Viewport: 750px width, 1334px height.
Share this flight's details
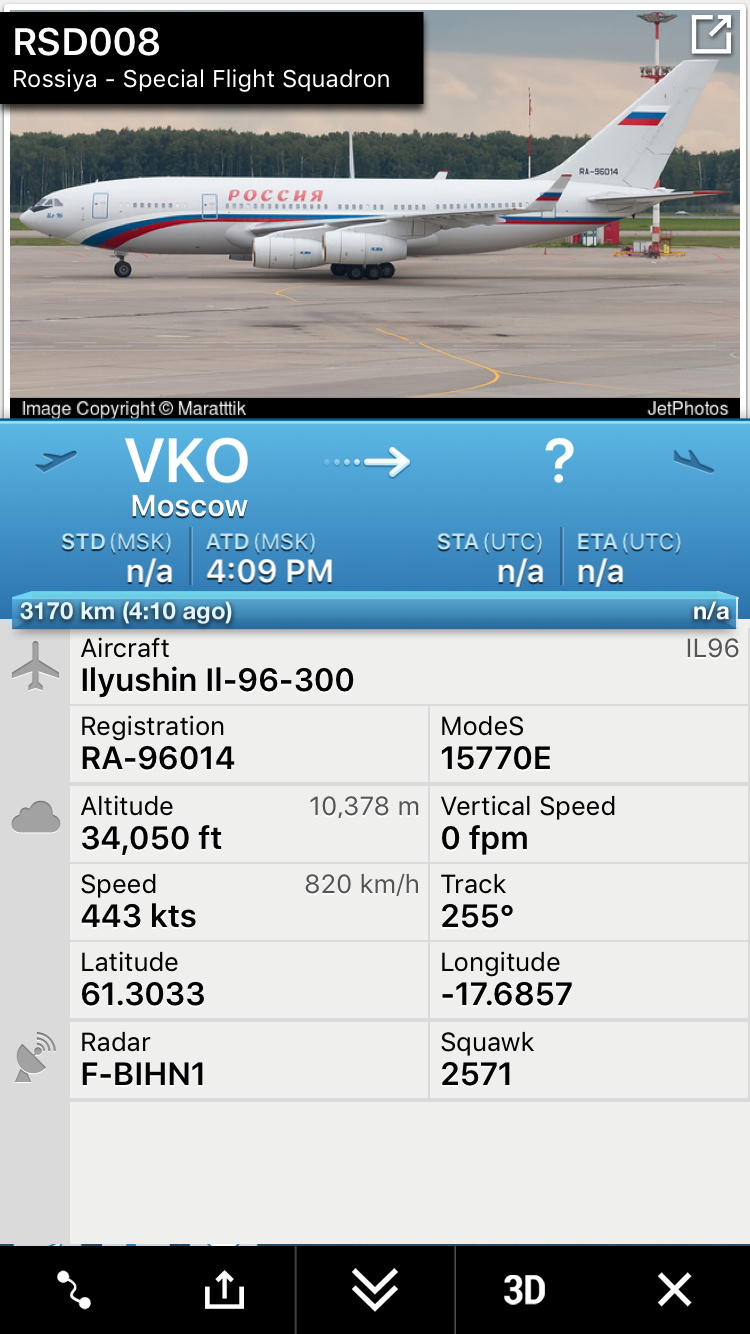pos(224,1290)
